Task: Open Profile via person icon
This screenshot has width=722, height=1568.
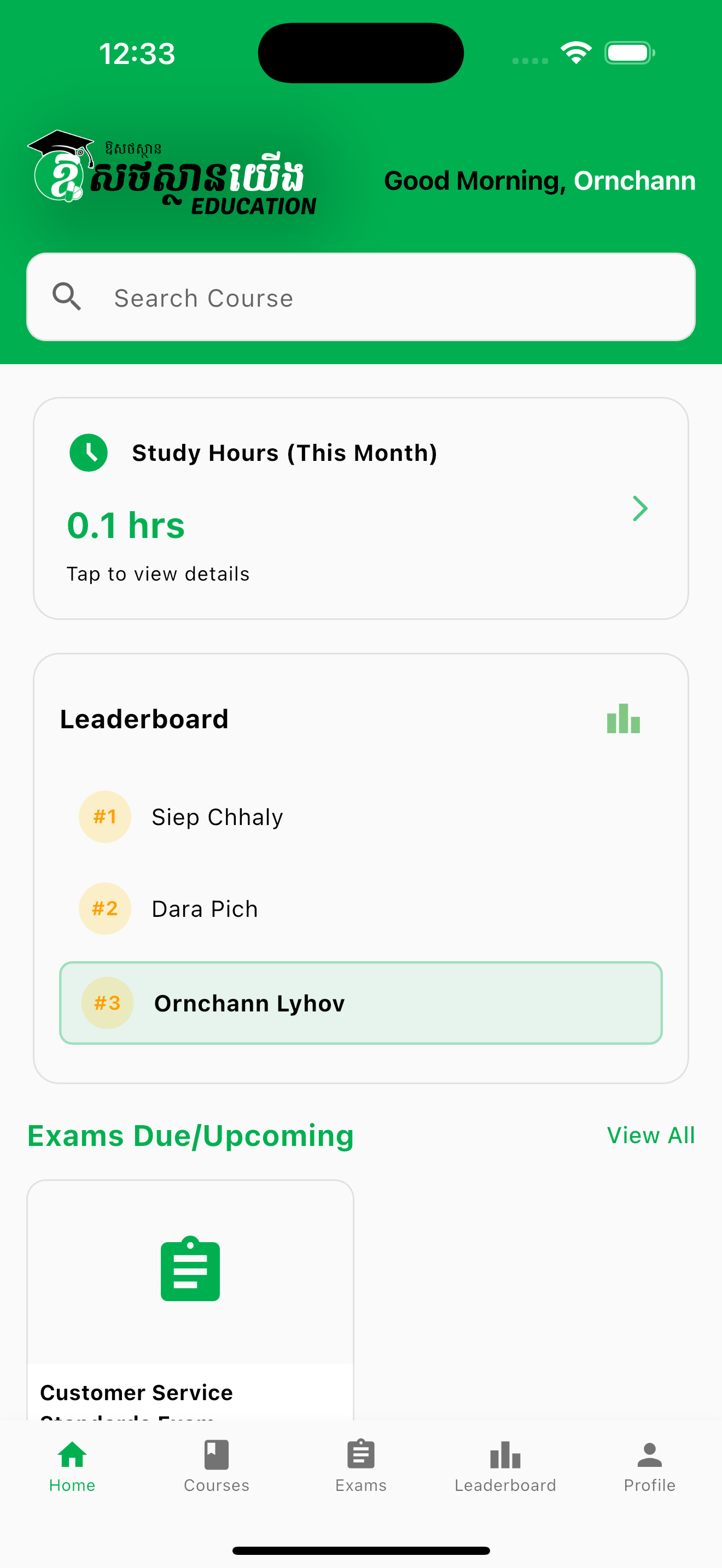Action: pyautogui.click(x=649, y=1453)
